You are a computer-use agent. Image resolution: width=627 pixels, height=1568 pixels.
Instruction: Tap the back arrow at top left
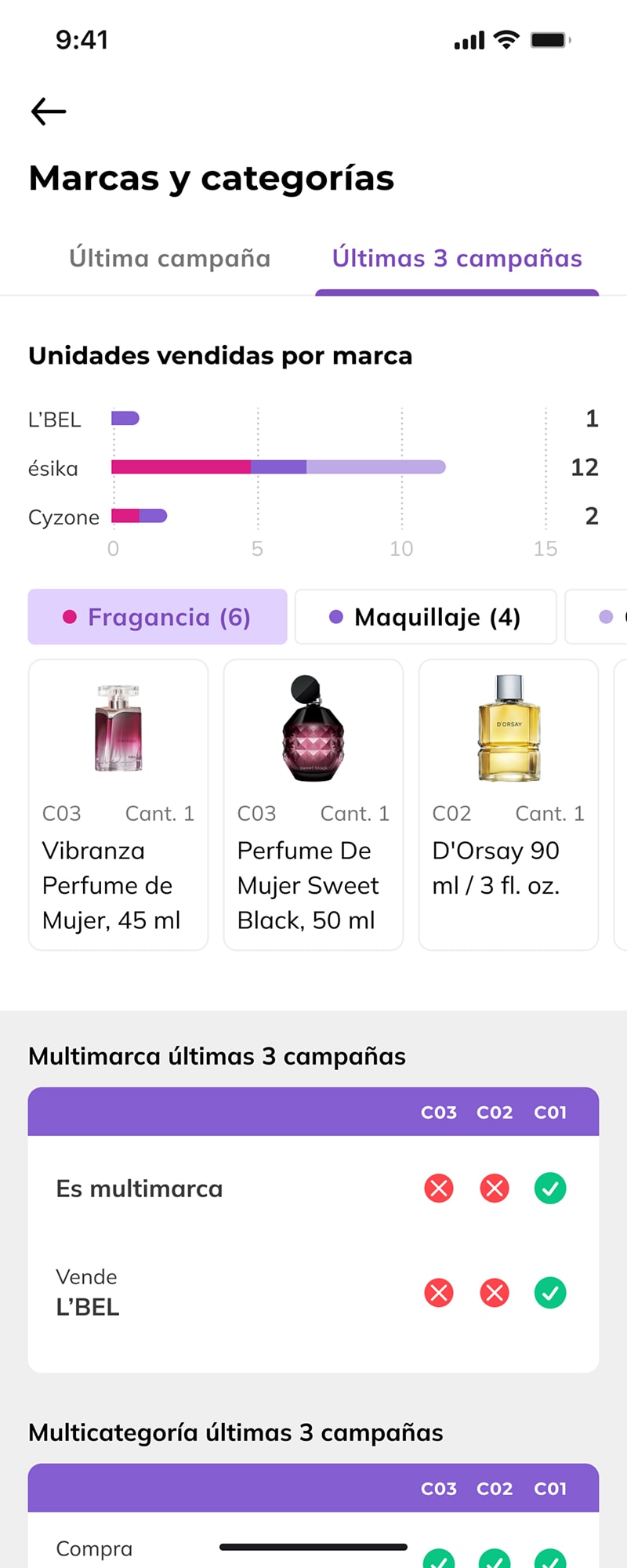click(47, 111)
